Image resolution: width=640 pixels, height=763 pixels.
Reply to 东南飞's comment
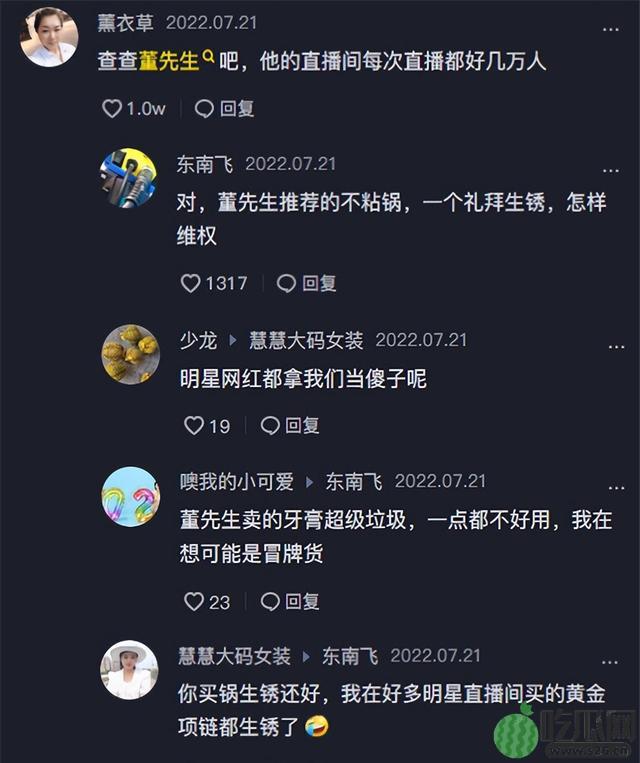(307, 283)
